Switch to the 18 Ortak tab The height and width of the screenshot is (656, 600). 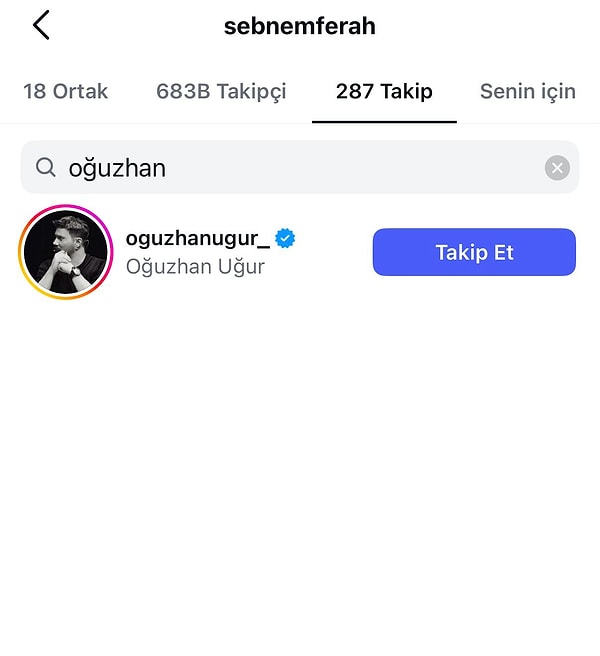(65, 92)
